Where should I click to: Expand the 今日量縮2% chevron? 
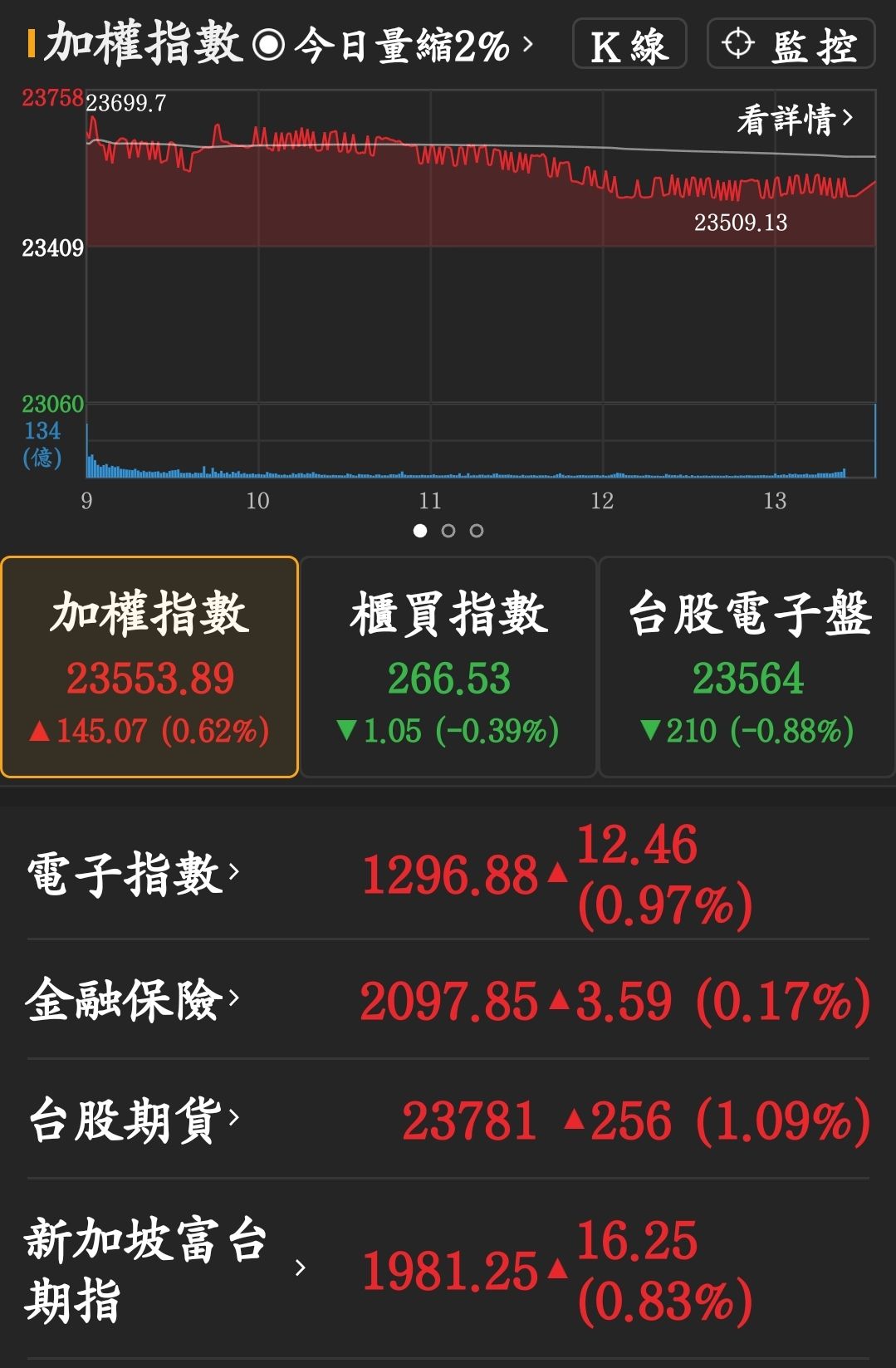pos(529,46)
